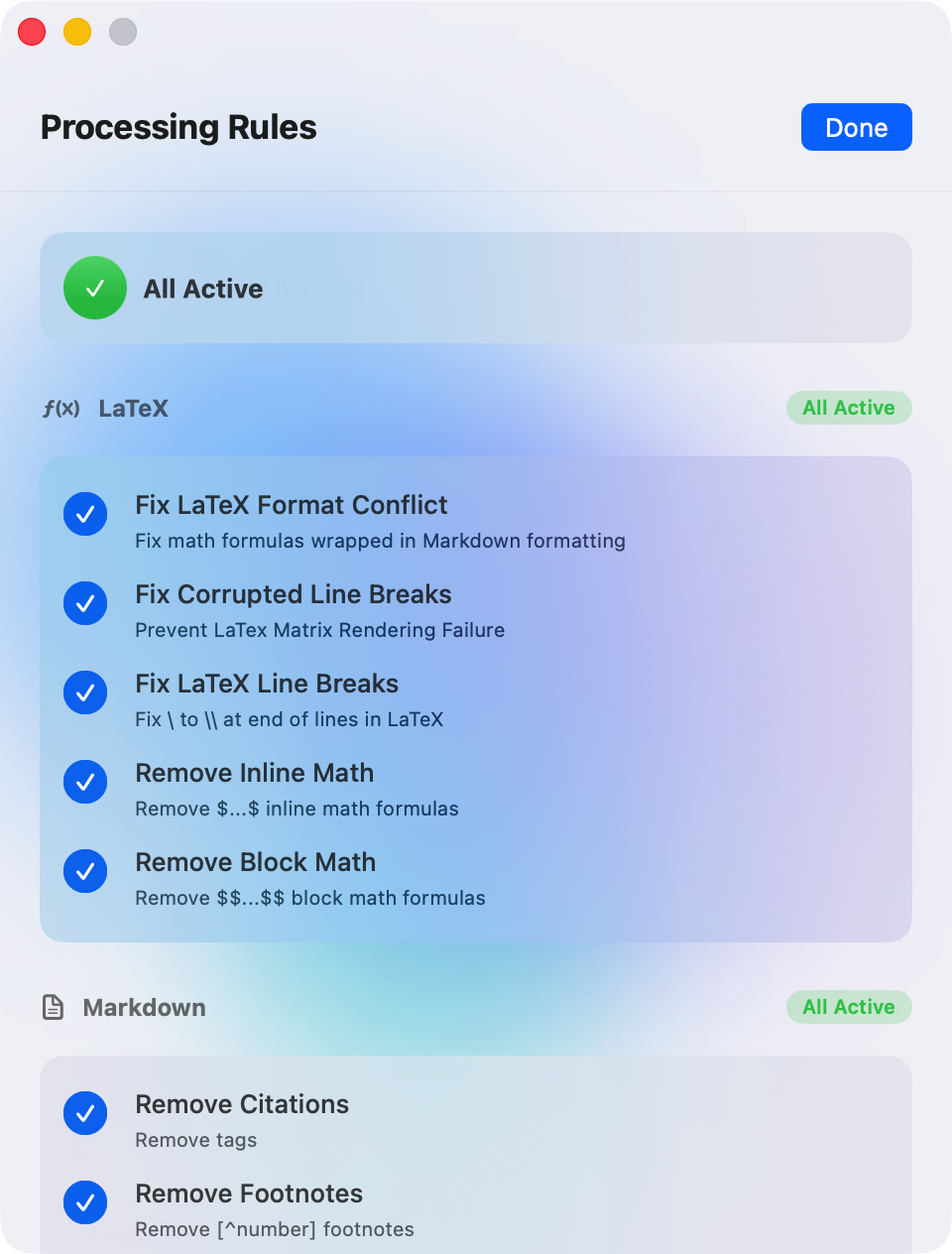This screenshot has width=952, height=1254.
Task: Toggle all Markdown rules via All Active badge
Action: coord(848,1007)
